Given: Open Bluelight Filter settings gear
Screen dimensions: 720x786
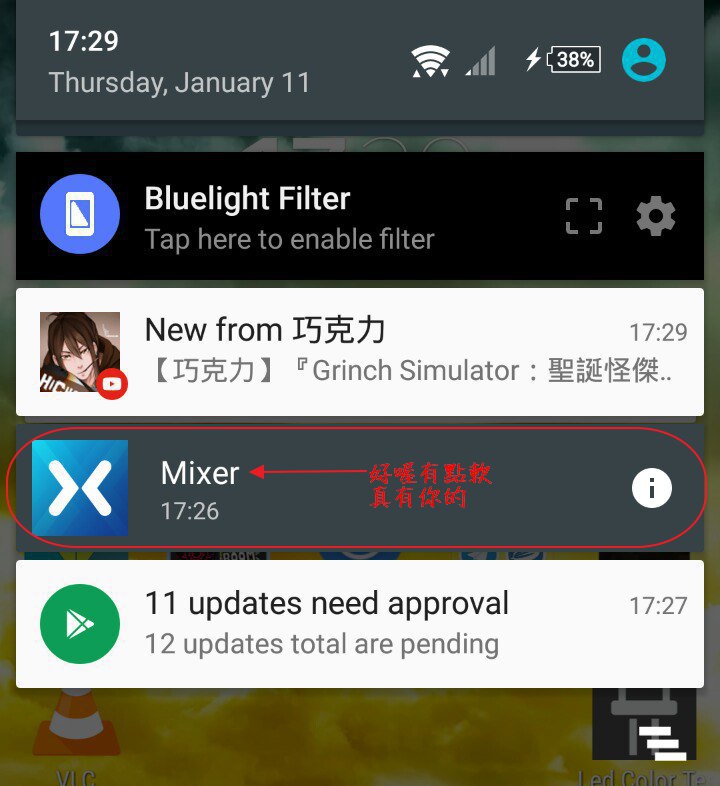Looking at the screenshot, I should [x=656, y=216].
